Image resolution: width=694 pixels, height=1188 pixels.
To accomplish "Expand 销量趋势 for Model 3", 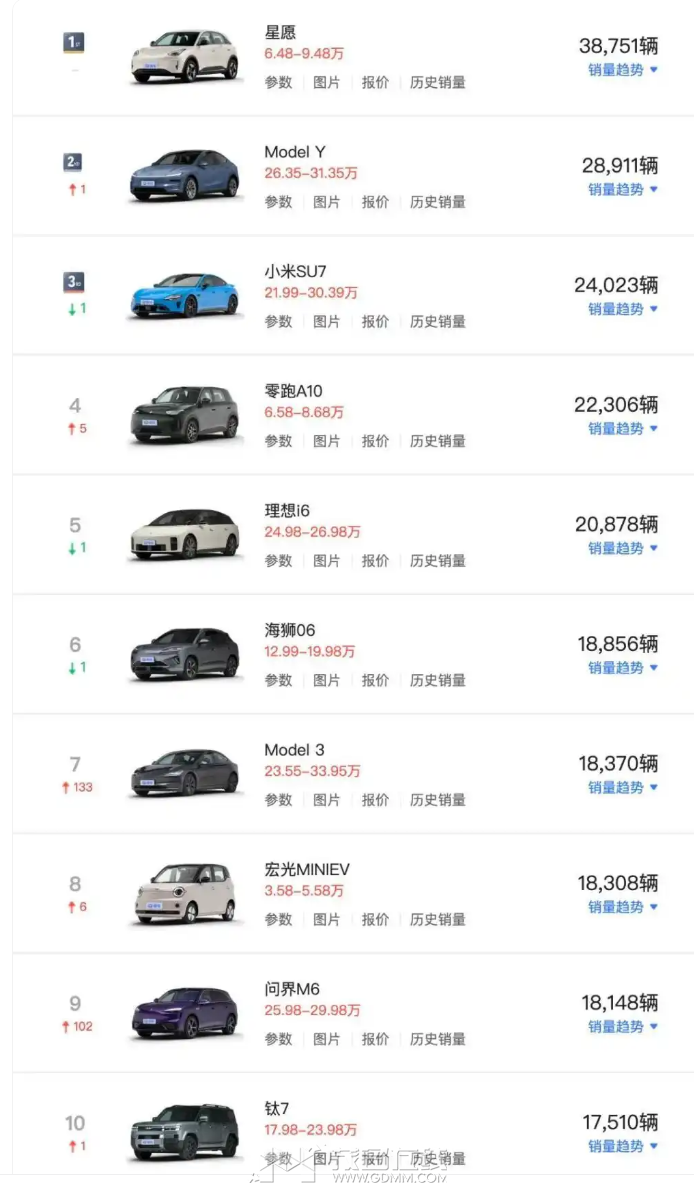I will (x=623, y=788).
